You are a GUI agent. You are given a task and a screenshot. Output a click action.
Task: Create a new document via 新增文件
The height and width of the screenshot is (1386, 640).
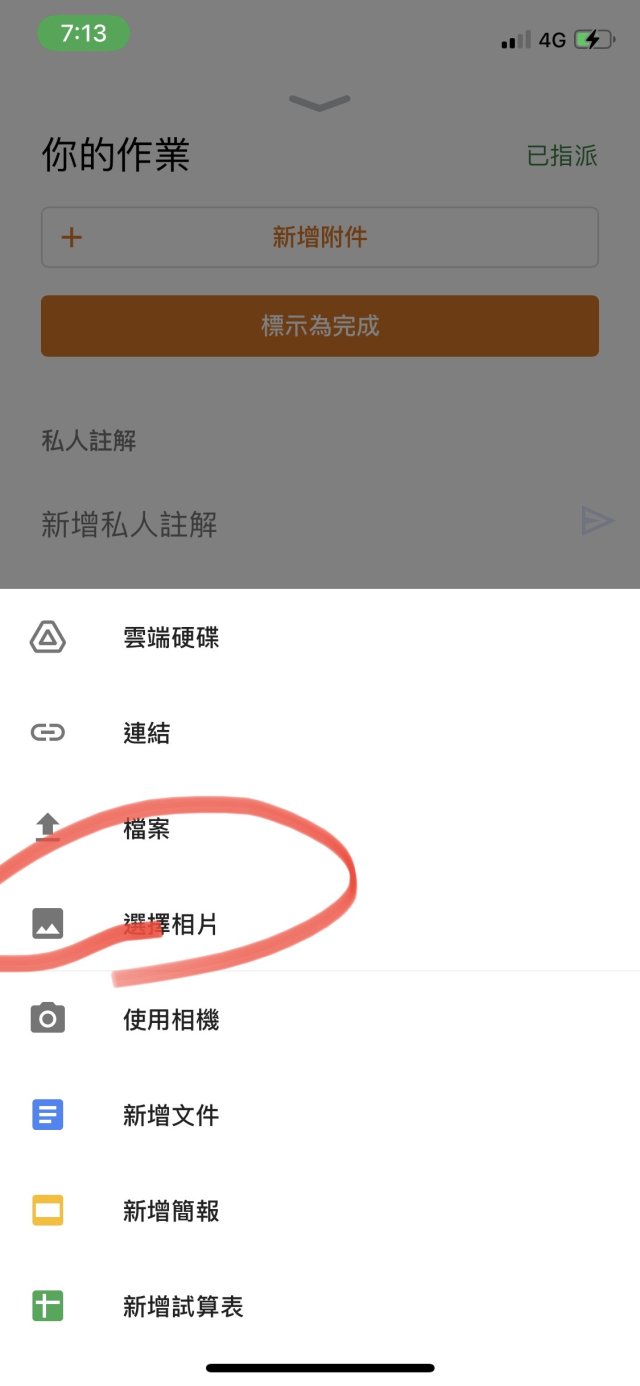[x=320, y=1115]
